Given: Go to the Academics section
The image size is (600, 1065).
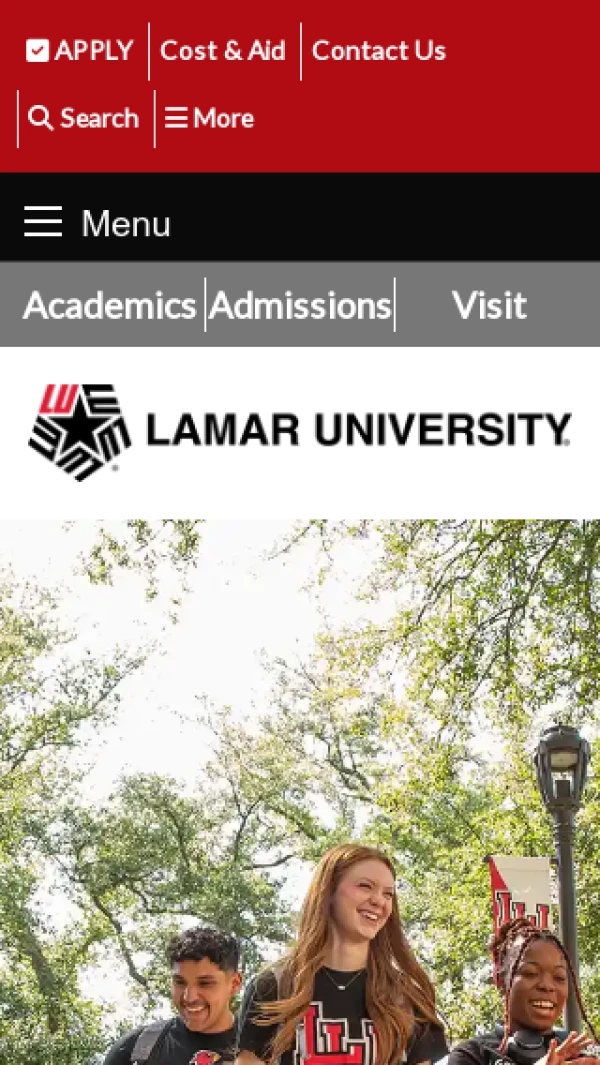Looking at the screenshot, I should point(109,305).
